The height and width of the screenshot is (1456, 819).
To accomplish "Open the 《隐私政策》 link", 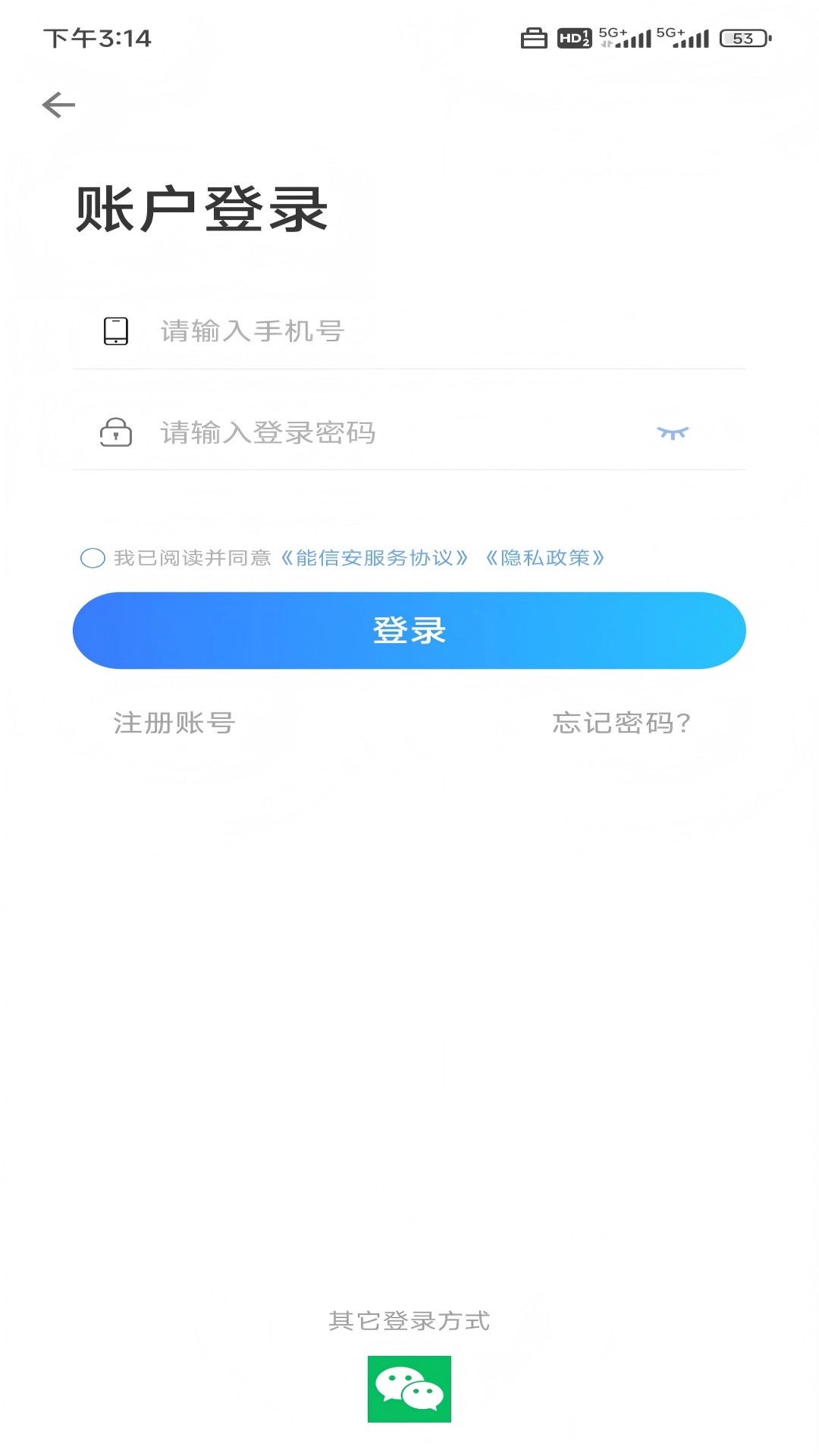I will [x=544, y=558].
